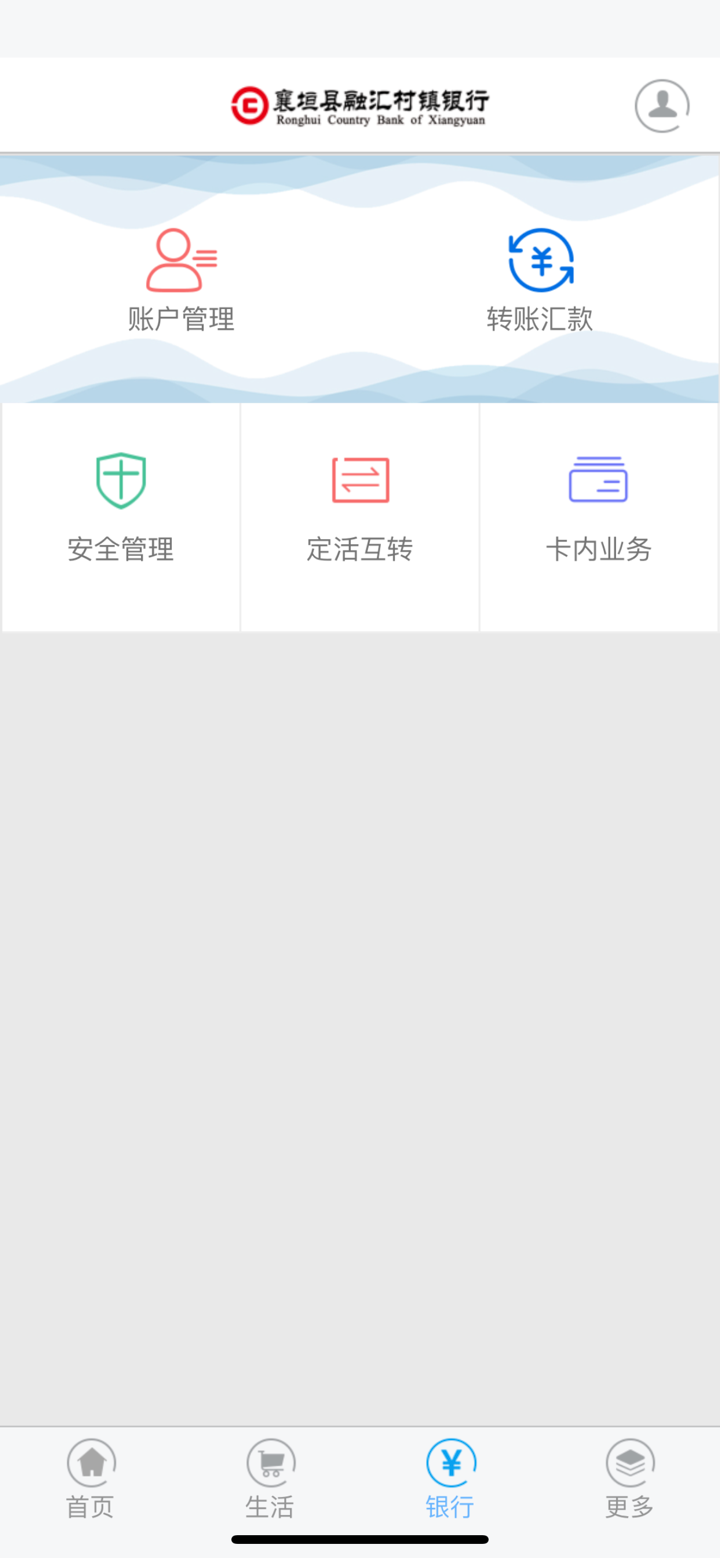Tap the Ronghui Country Bank logo
The image size is (720, 1558).
point(360,105)
